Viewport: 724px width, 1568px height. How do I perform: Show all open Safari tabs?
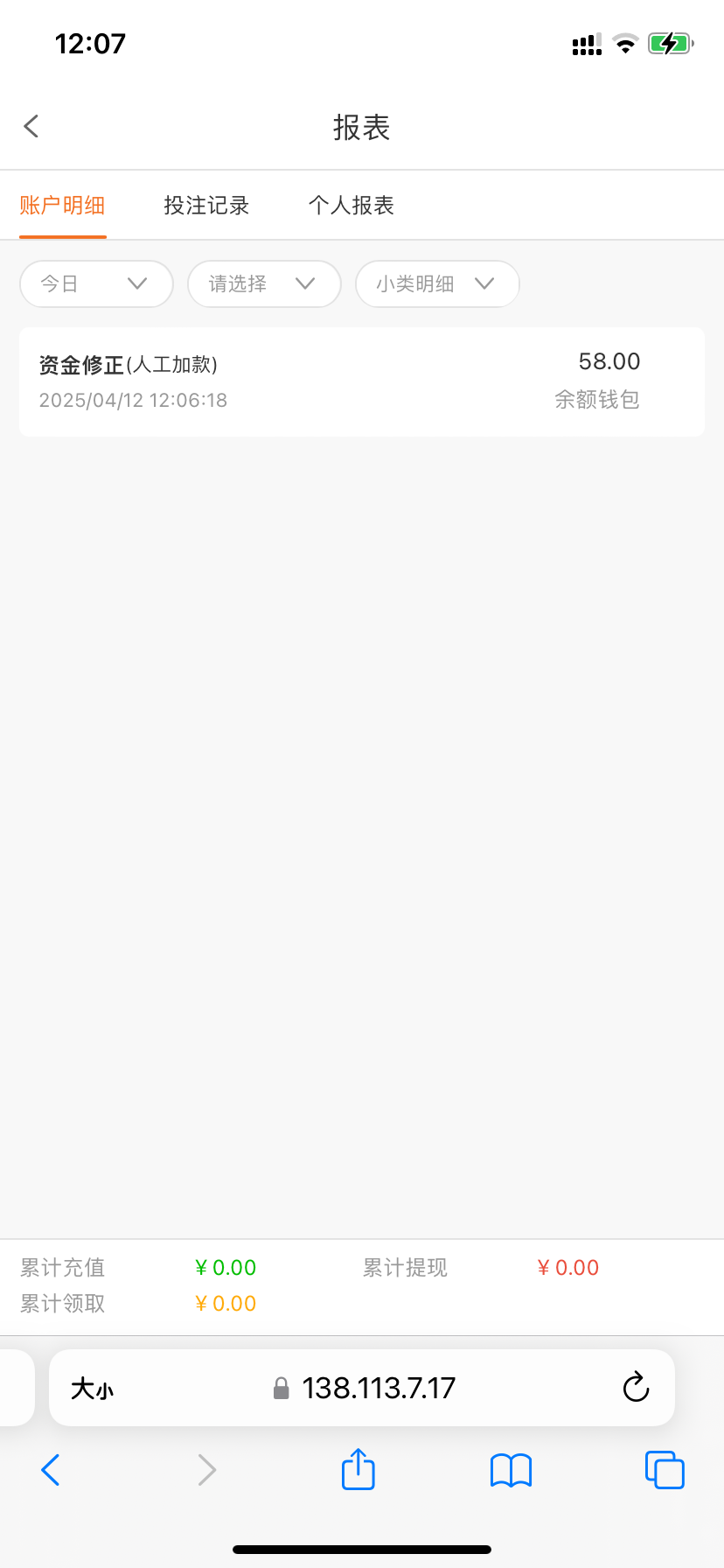click(x=665, y=1470)
